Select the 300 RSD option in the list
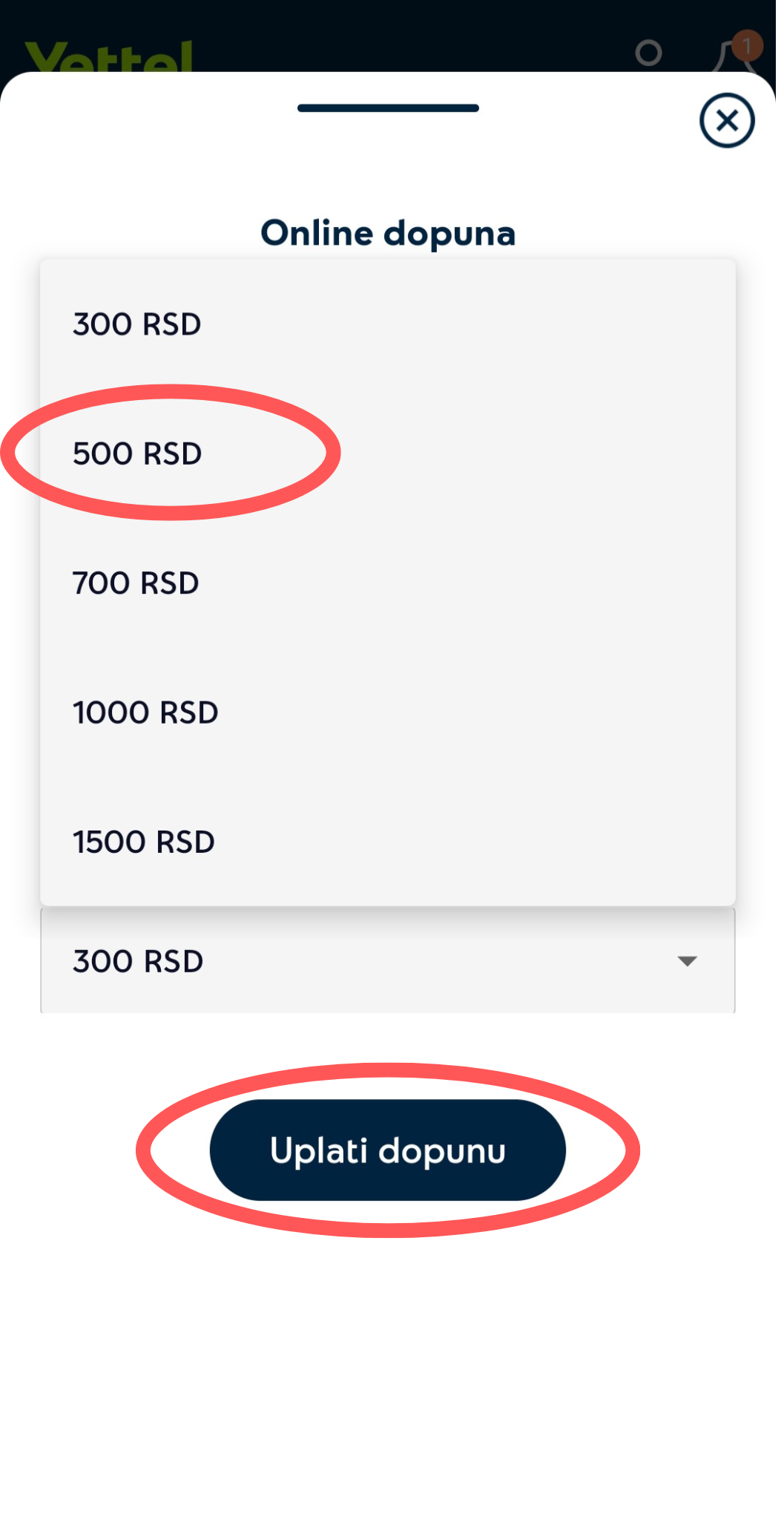Image resolution: width=784 pixels, height=1520 pixels. pyautogui.click(x=137, y=324)
